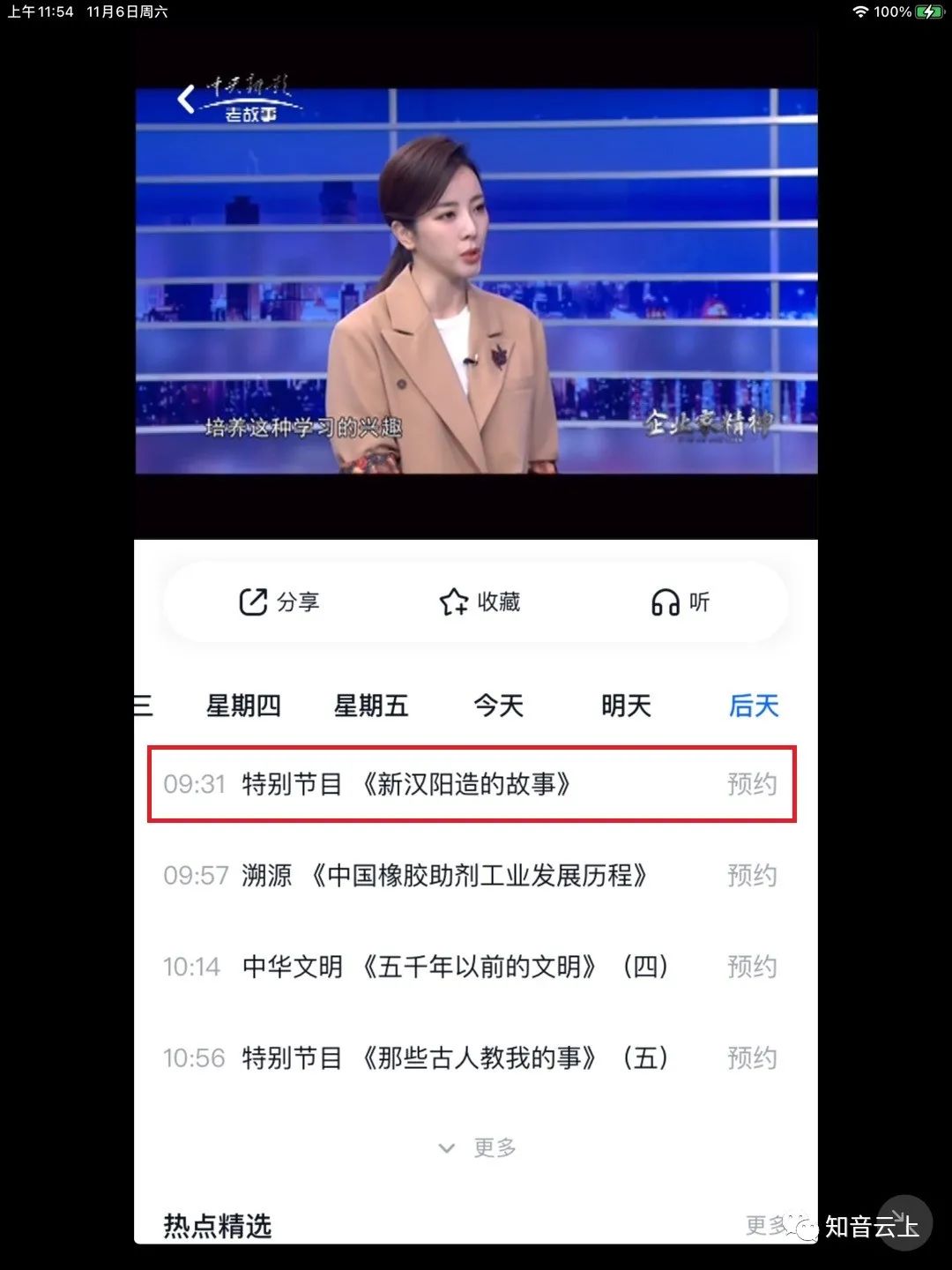Tap the video player to show controls
Image resolution: width=952 pixels, height=1270 pixels.
(x=476, y=282)
